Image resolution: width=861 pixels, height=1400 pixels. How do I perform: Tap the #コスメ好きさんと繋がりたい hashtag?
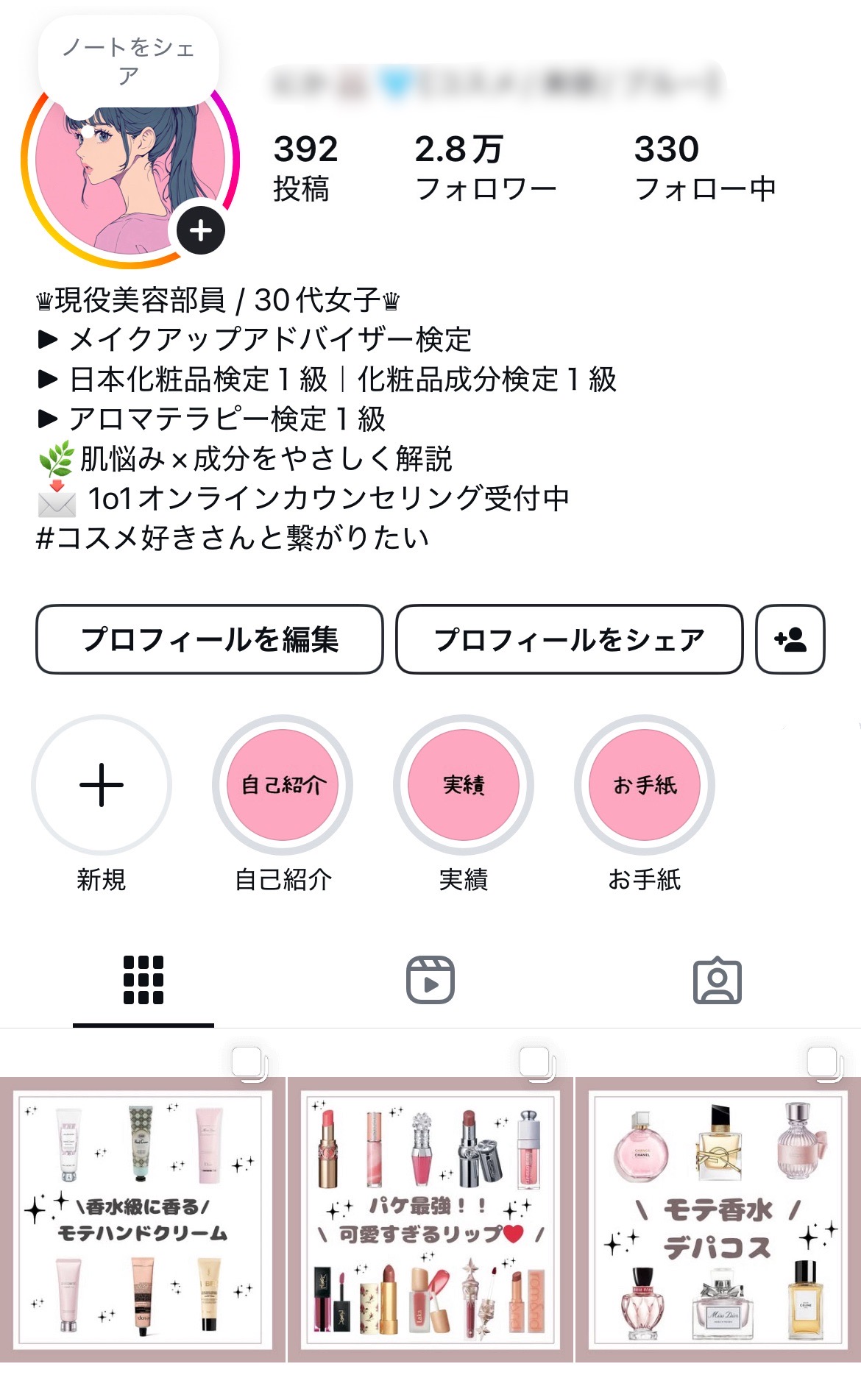(x=233, y=538)
